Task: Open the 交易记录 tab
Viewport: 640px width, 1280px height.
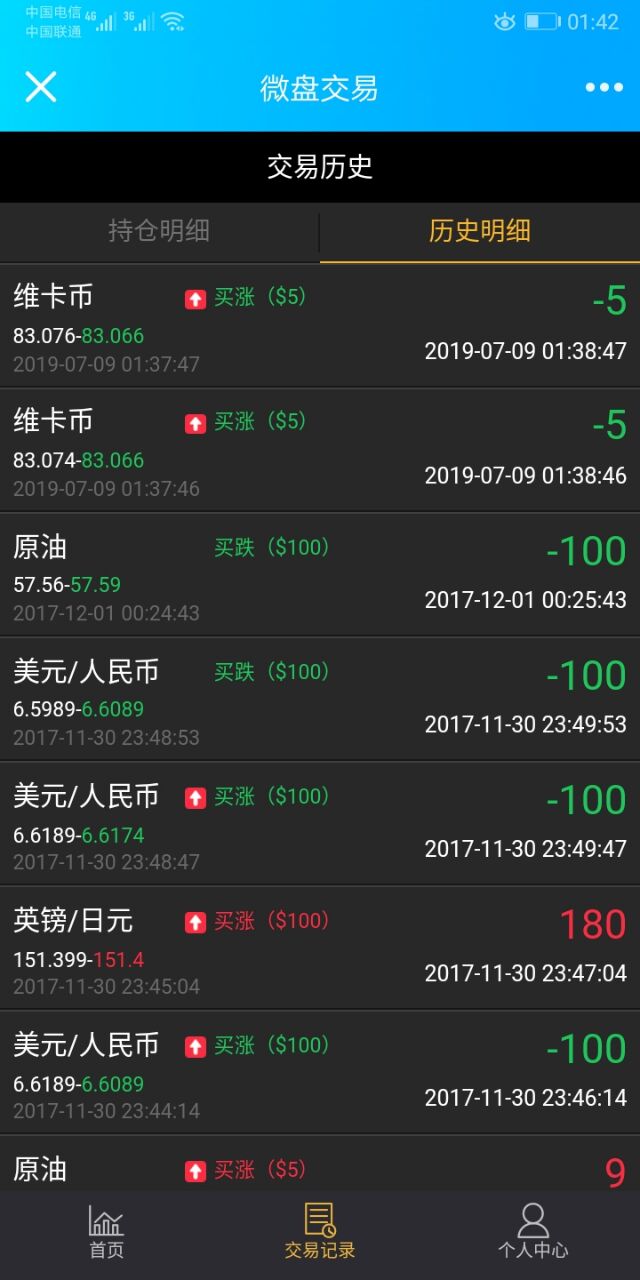Action: [x=320, y=1232]
